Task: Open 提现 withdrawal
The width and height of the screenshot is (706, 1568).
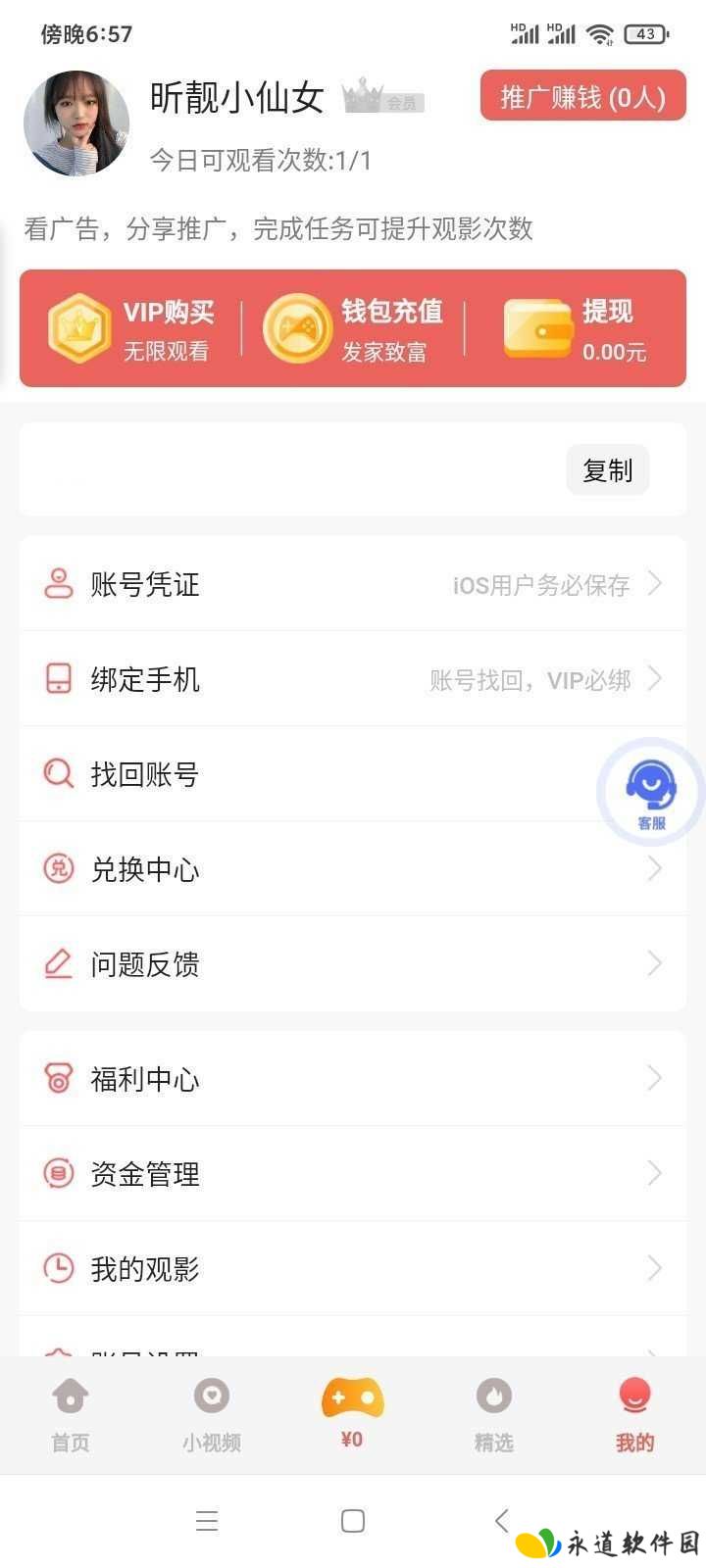Action: click(x=577, y=328)
